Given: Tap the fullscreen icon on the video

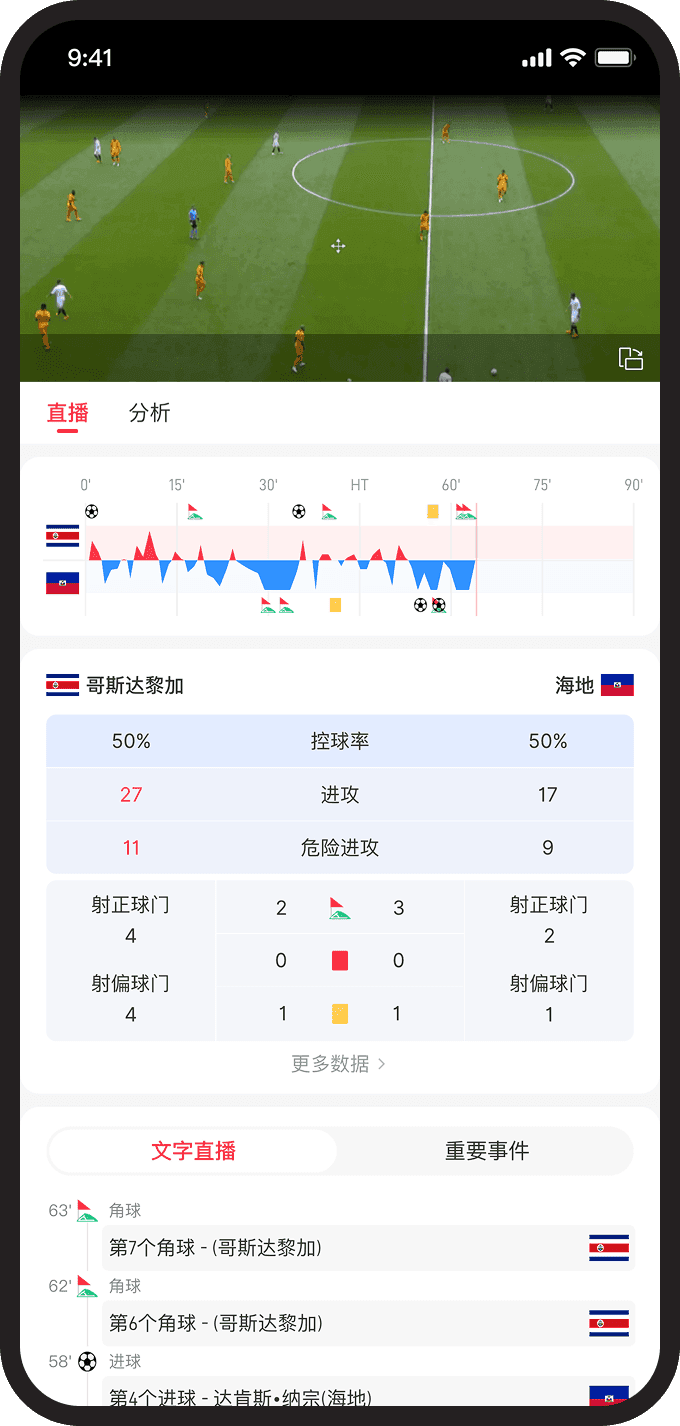Looking at the screenshot, I should tap(630, 359).
